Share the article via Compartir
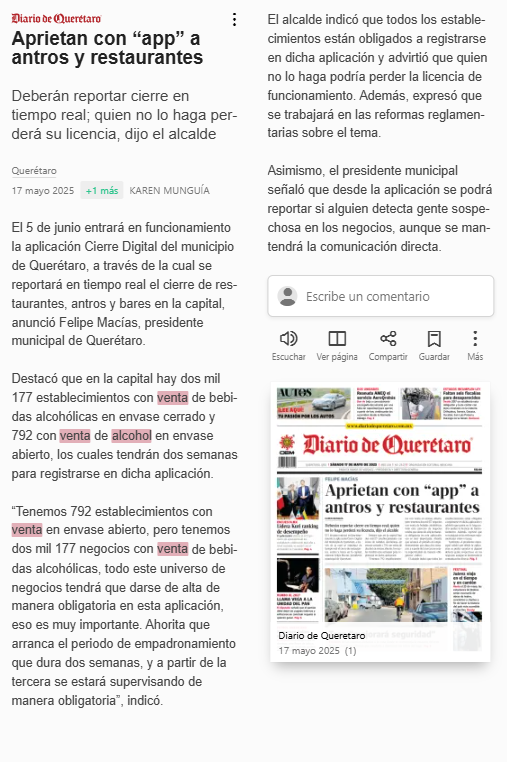The image size is (507, 762). [387, 346]
